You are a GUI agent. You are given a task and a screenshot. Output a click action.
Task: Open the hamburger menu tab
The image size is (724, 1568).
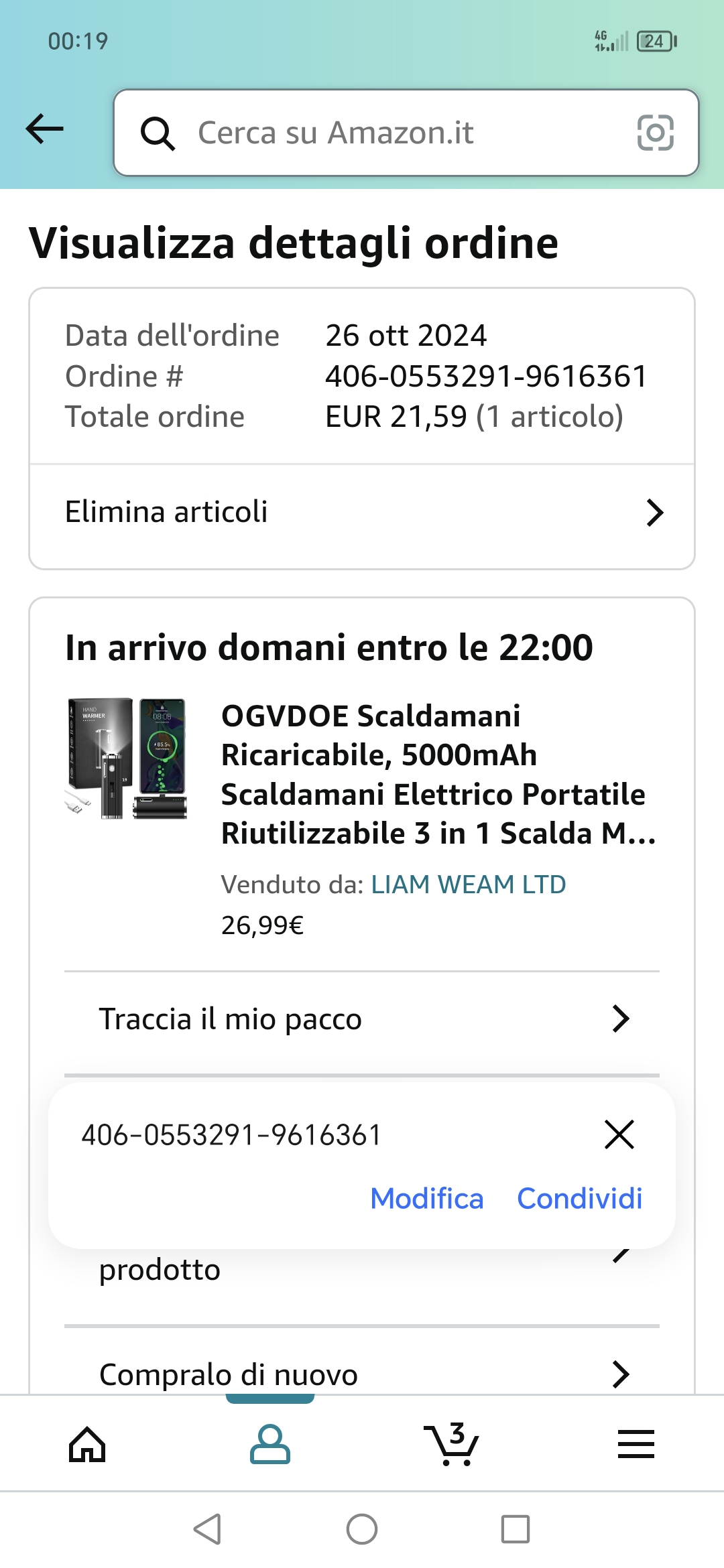[636, 1444]
